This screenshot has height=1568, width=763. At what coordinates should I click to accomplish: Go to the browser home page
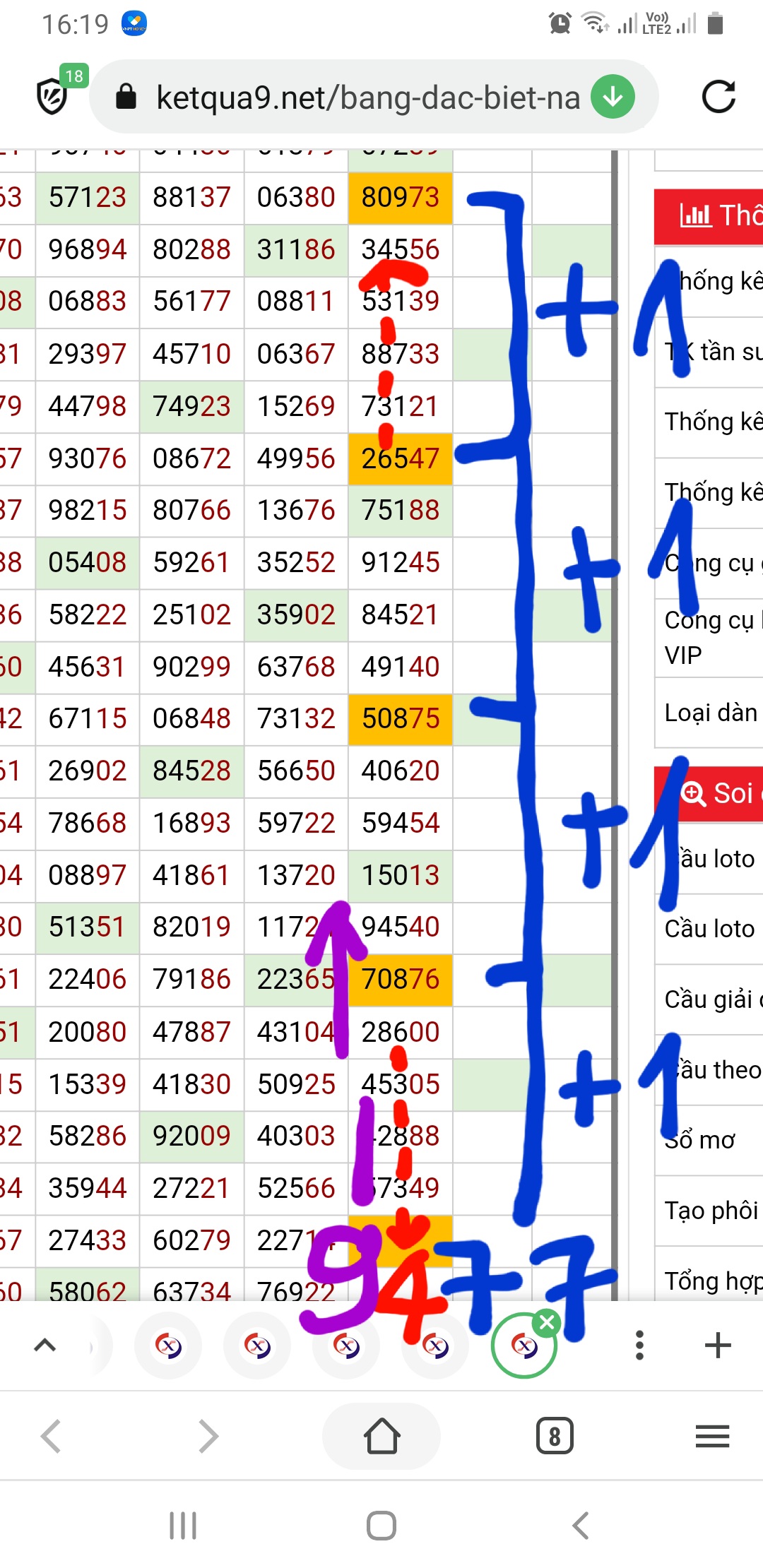(381, 1436)
